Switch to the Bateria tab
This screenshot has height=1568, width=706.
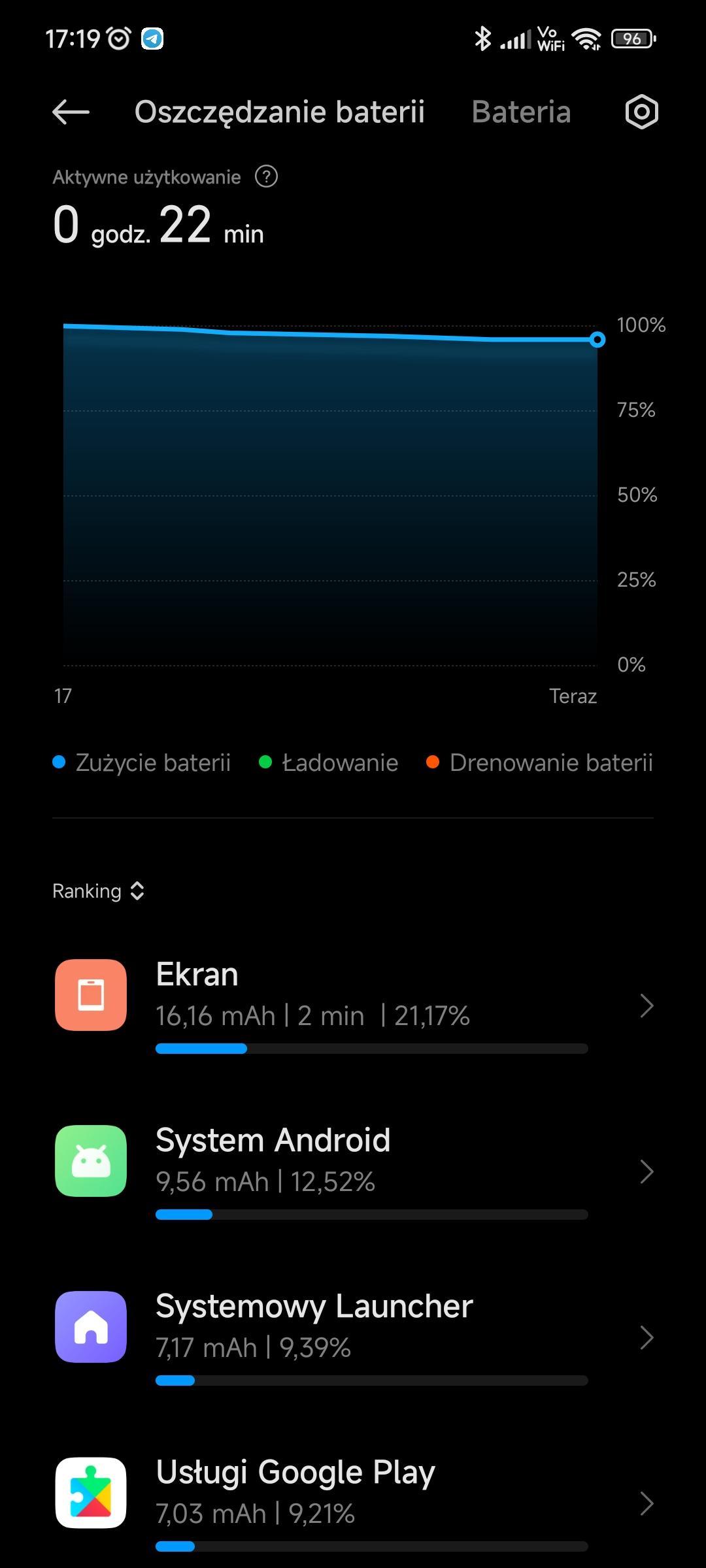[521, 112]
